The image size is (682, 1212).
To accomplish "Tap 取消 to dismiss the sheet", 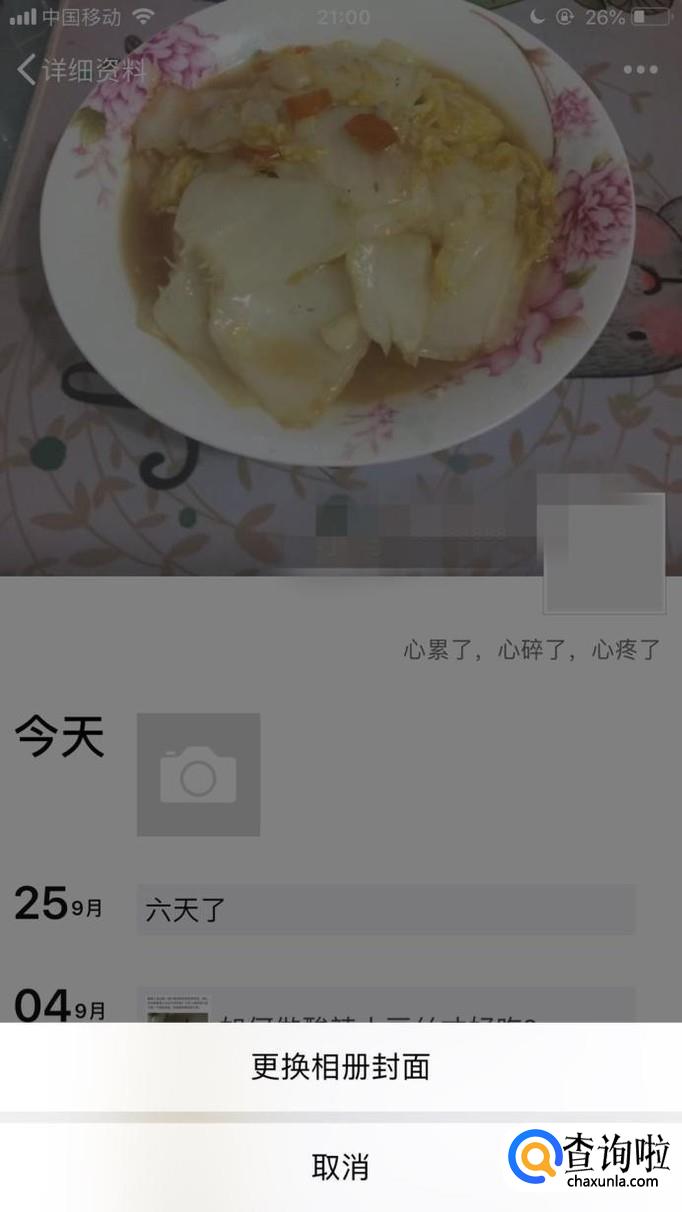I will (x=340, y=1166).
